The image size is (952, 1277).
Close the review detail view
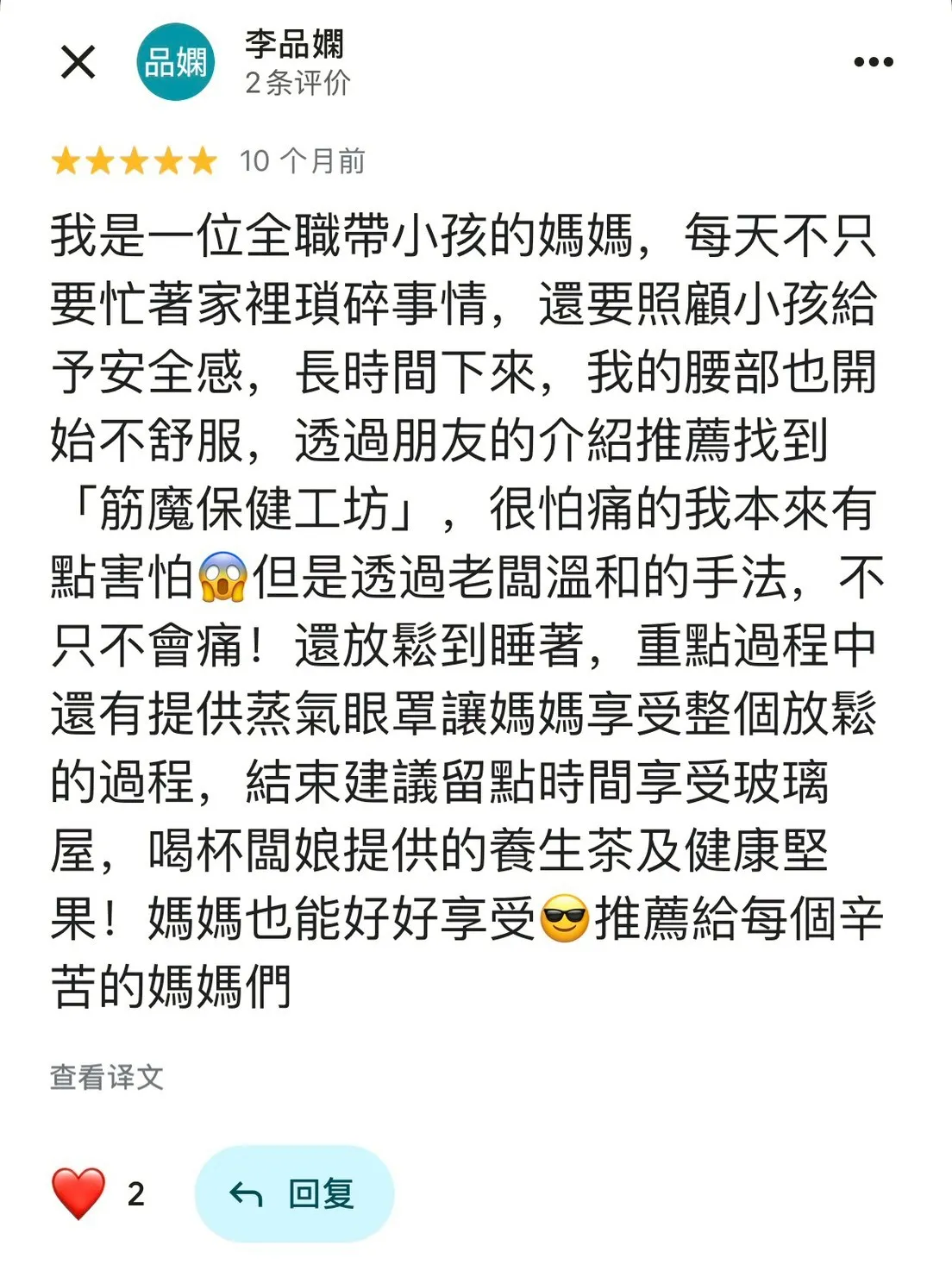[78, 62]
